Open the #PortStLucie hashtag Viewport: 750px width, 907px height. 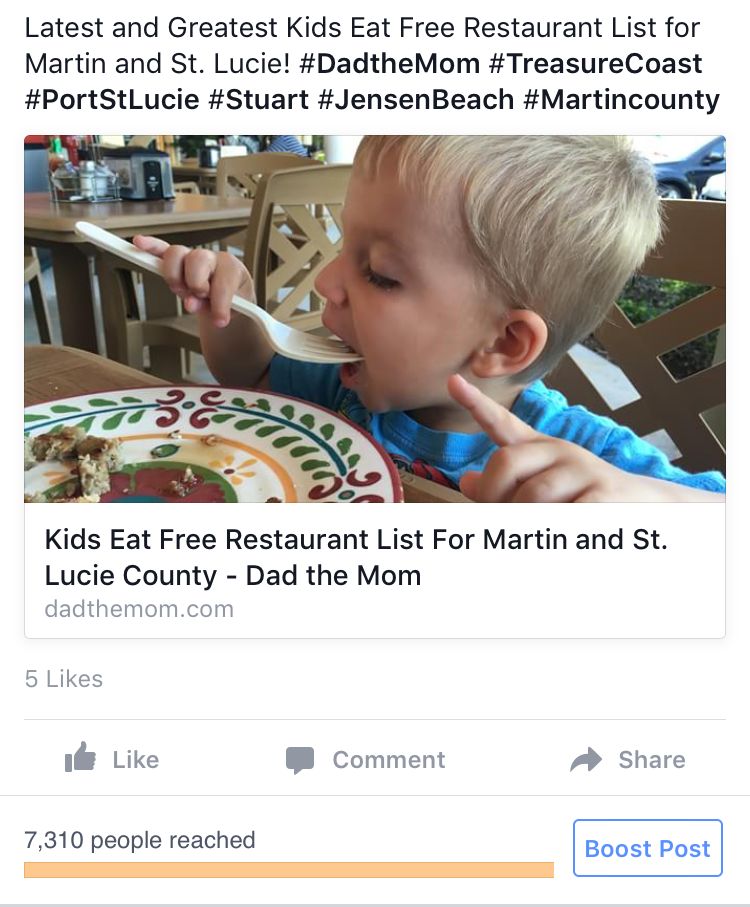(111, 100)
